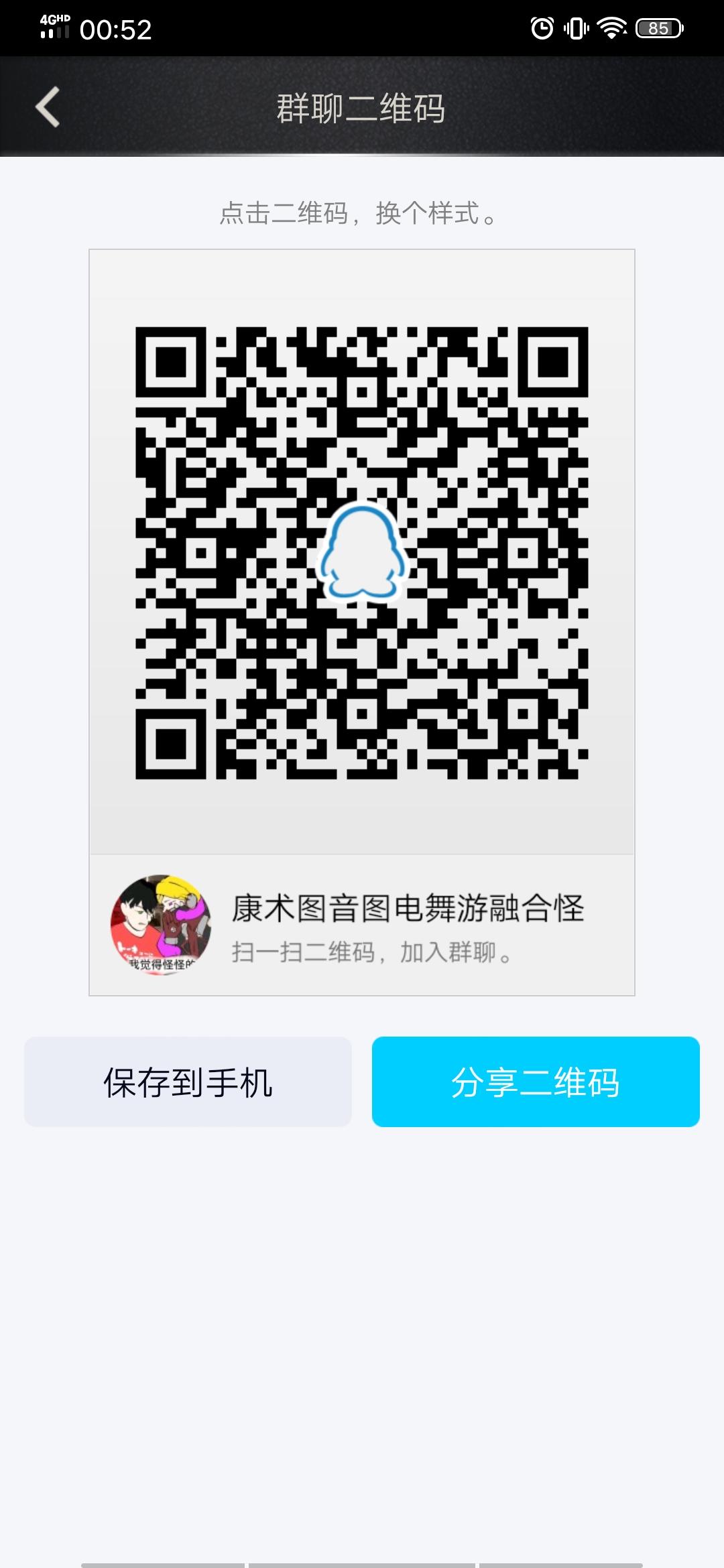
Task: Tap the back chevron to collapse this page
Action: pos(47,107)
